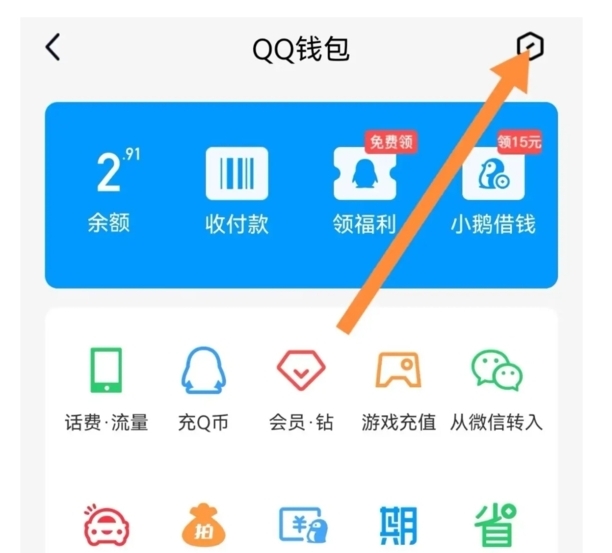The width and height of the screenshot is (612, 553).
Task: Go back from QQ钱包
Action: (54, 47)
